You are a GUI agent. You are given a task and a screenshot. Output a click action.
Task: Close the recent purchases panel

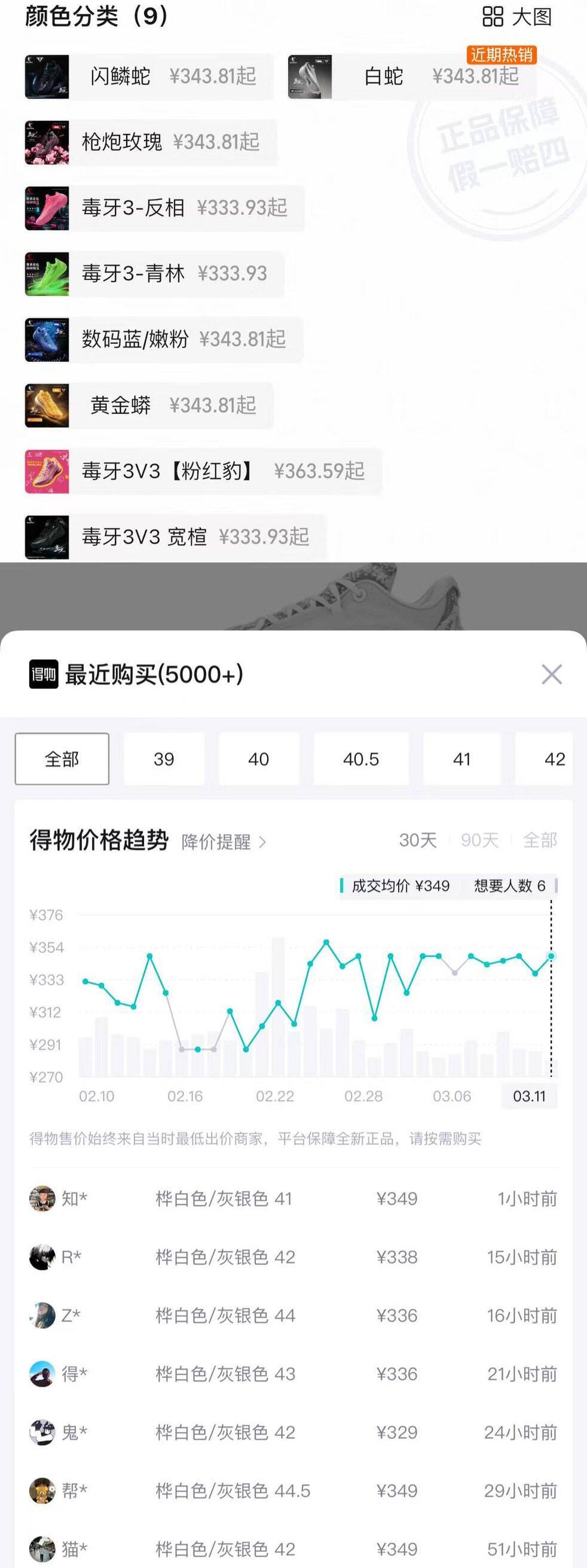(x=551, y=676)
